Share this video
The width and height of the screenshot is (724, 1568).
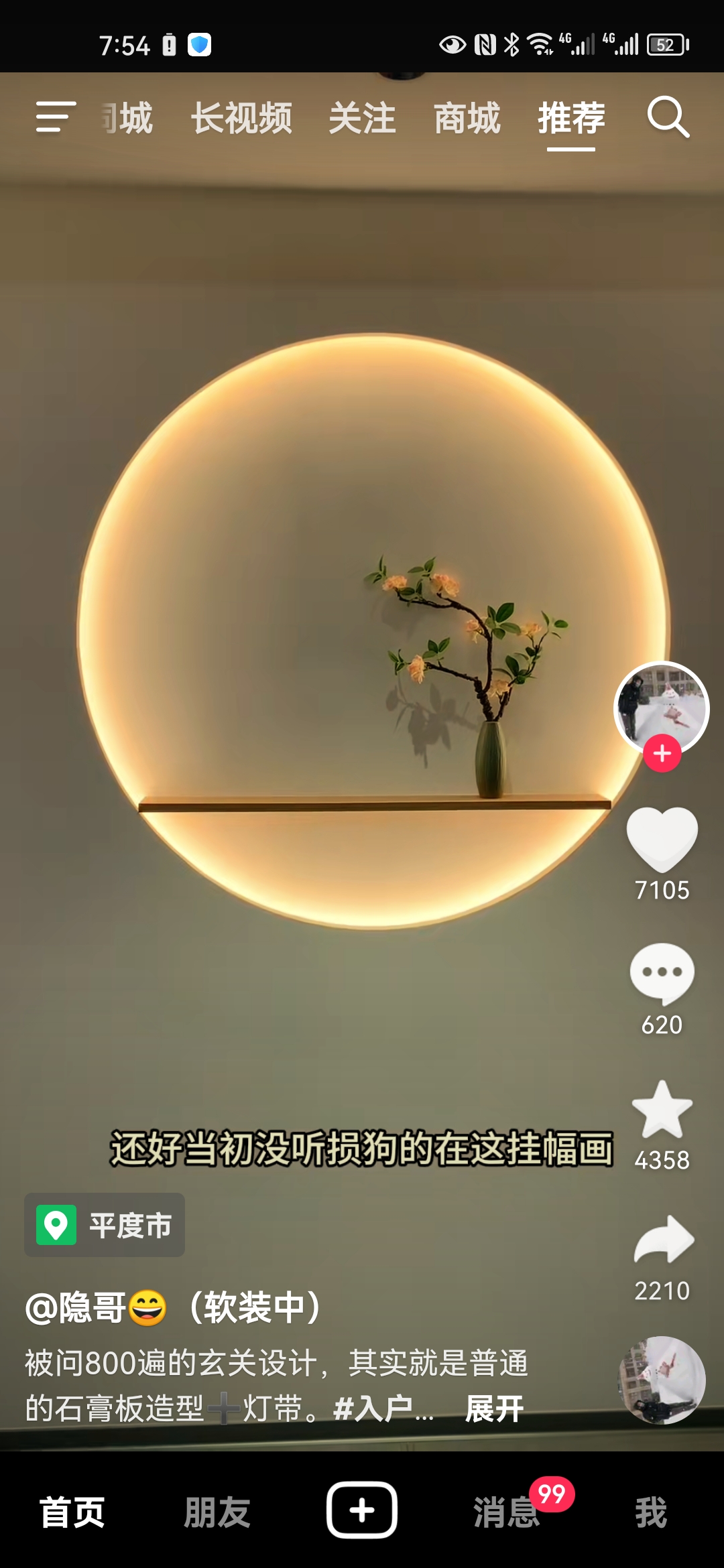point(662,1240)
